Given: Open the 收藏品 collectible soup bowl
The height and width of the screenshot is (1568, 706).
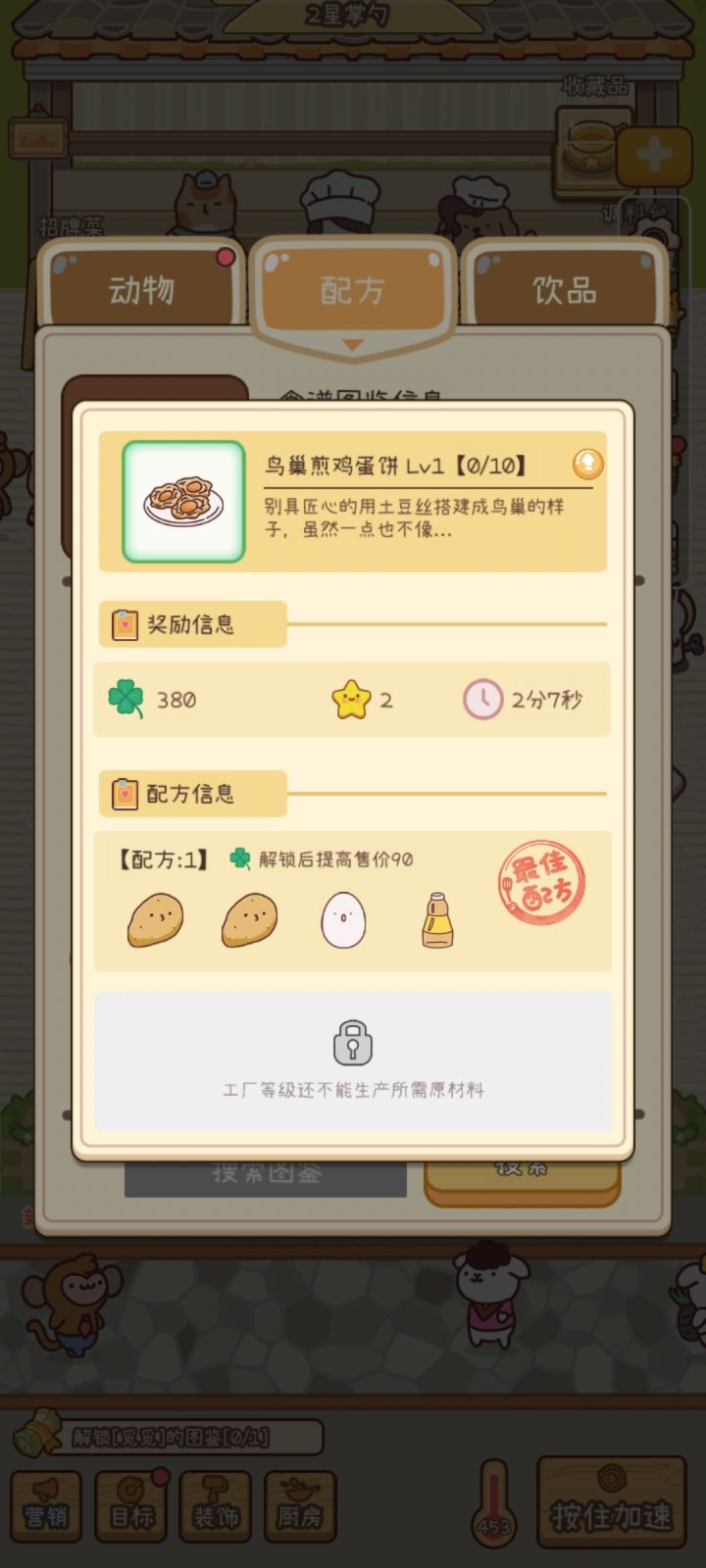Looking at the screenshot, I should pyautogui.click(x=590, y=145).
